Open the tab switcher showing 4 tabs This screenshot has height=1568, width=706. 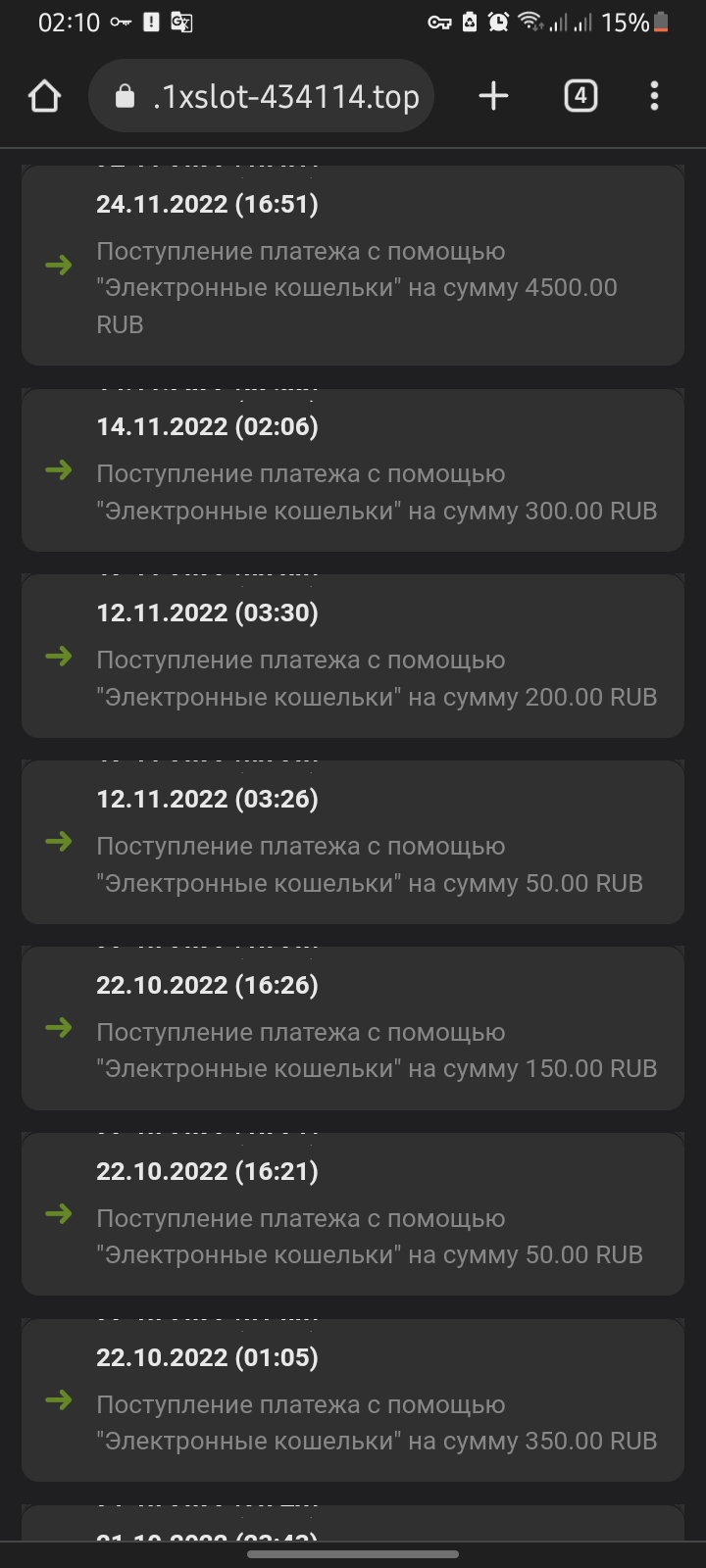580,96
